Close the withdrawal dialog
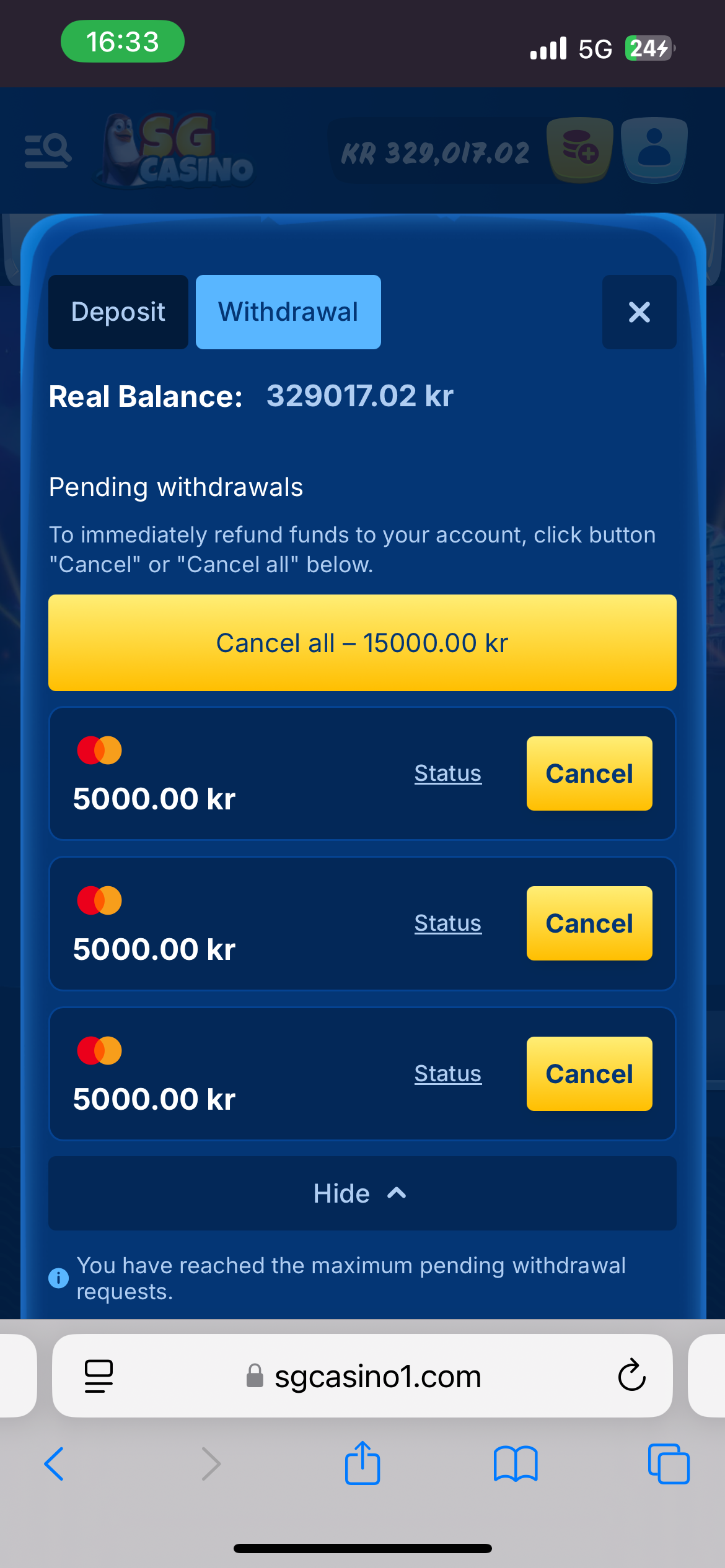Viewport: 725px width, 1568px height. 639,312
